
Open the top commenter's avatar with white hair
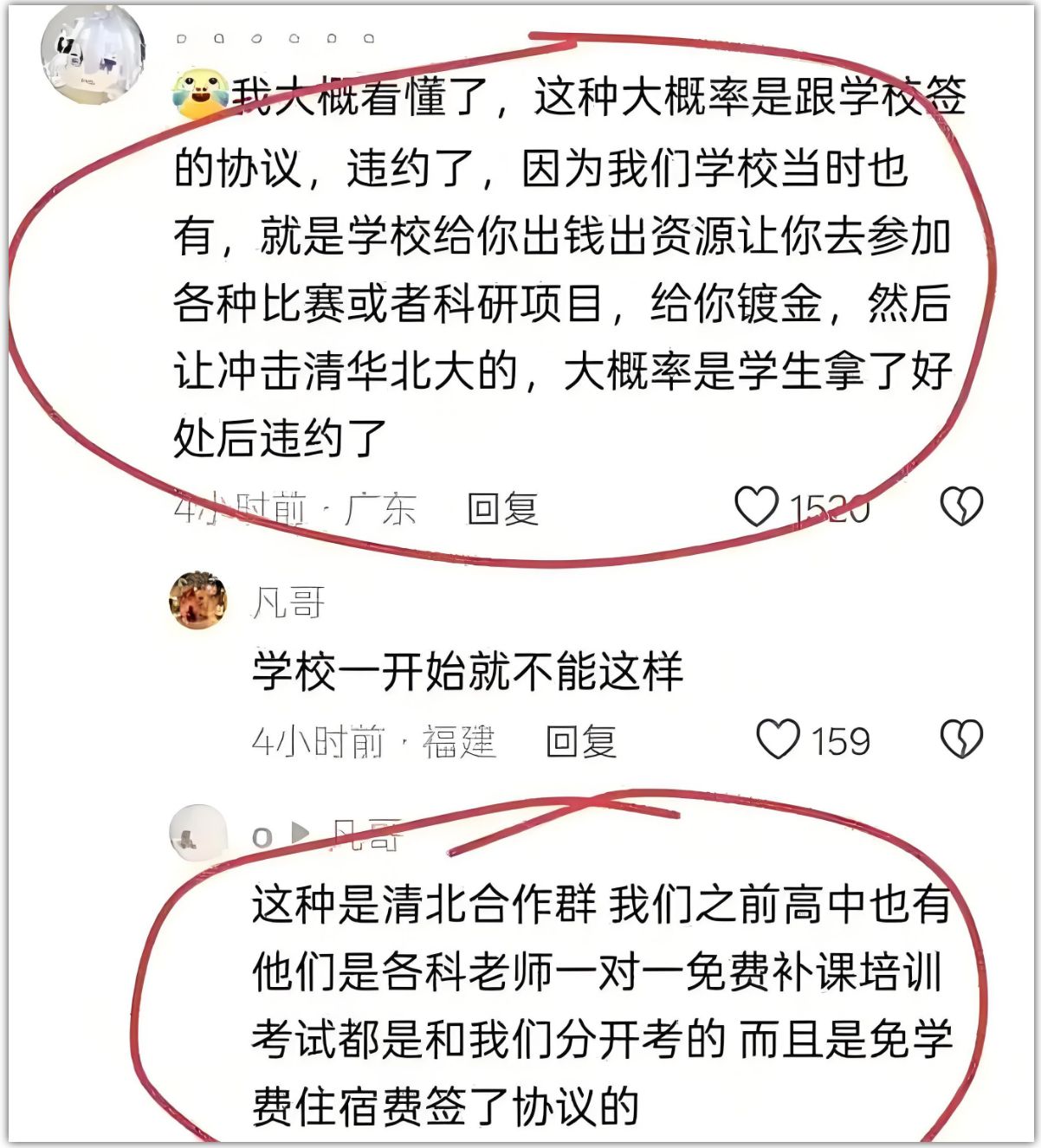pos(94,54)
